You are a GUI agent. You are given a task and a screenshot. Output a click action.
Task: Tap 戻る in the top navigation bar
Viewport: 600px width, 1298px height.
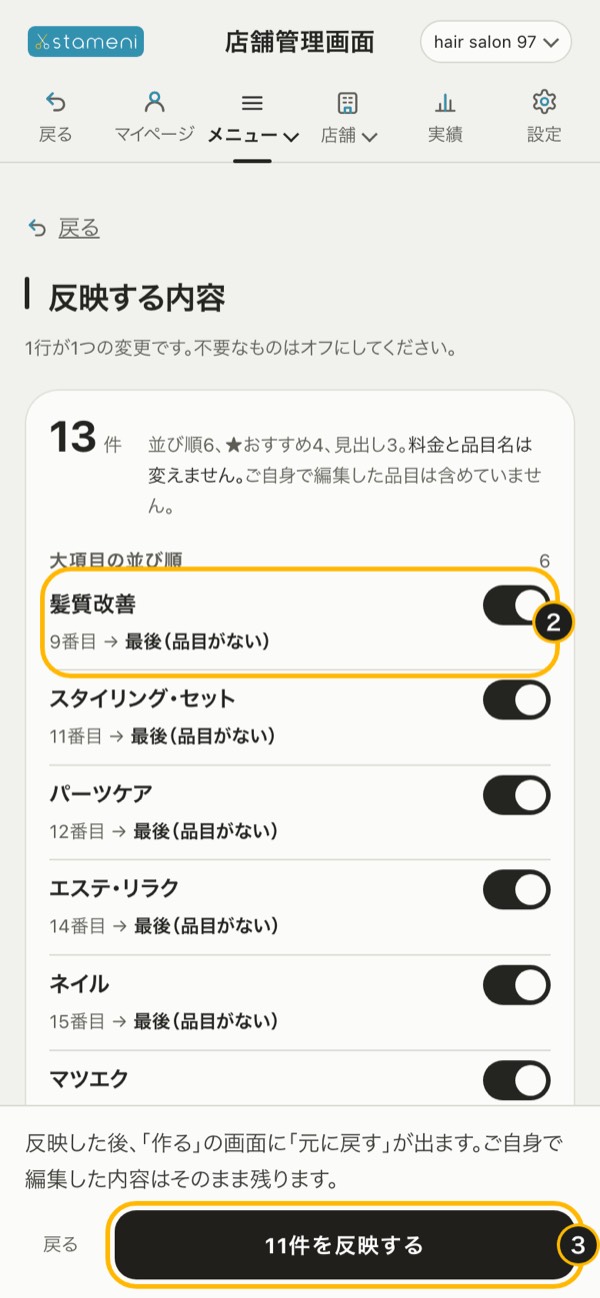coord(56,117)
